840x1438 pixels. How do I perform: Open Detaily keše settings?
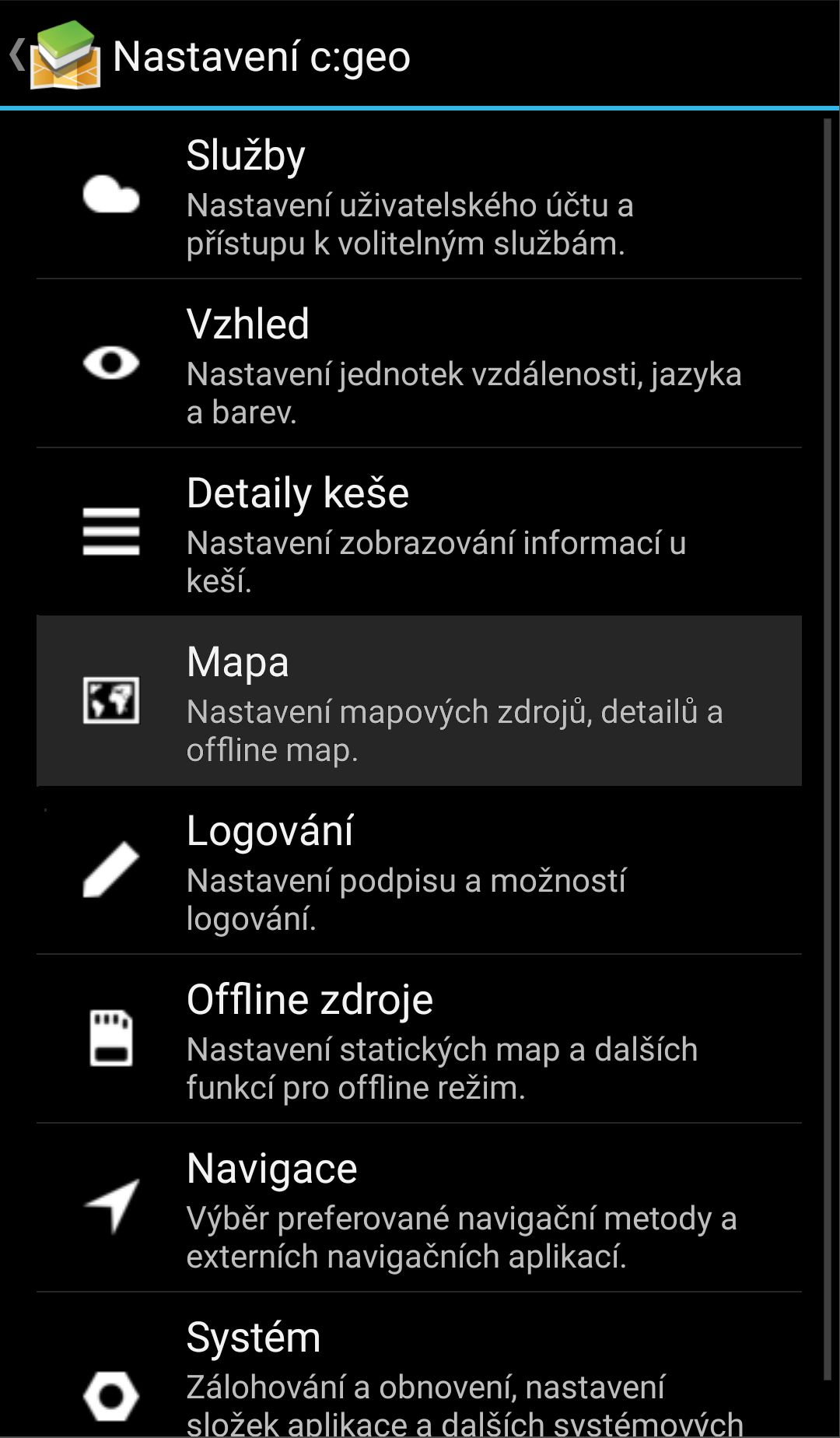[x=418, y=532]
